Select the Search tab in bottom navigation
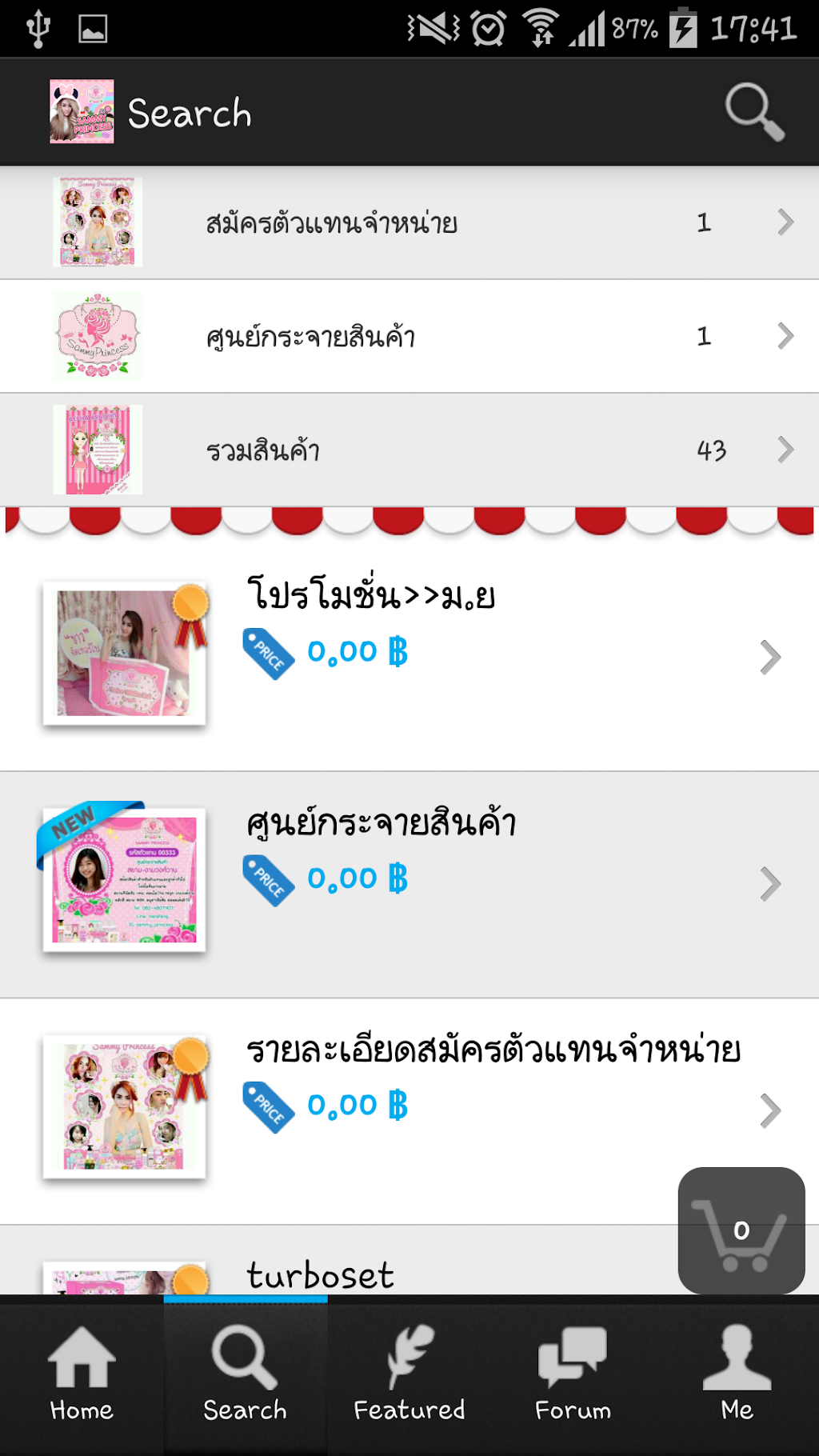 click(245, 1376)
